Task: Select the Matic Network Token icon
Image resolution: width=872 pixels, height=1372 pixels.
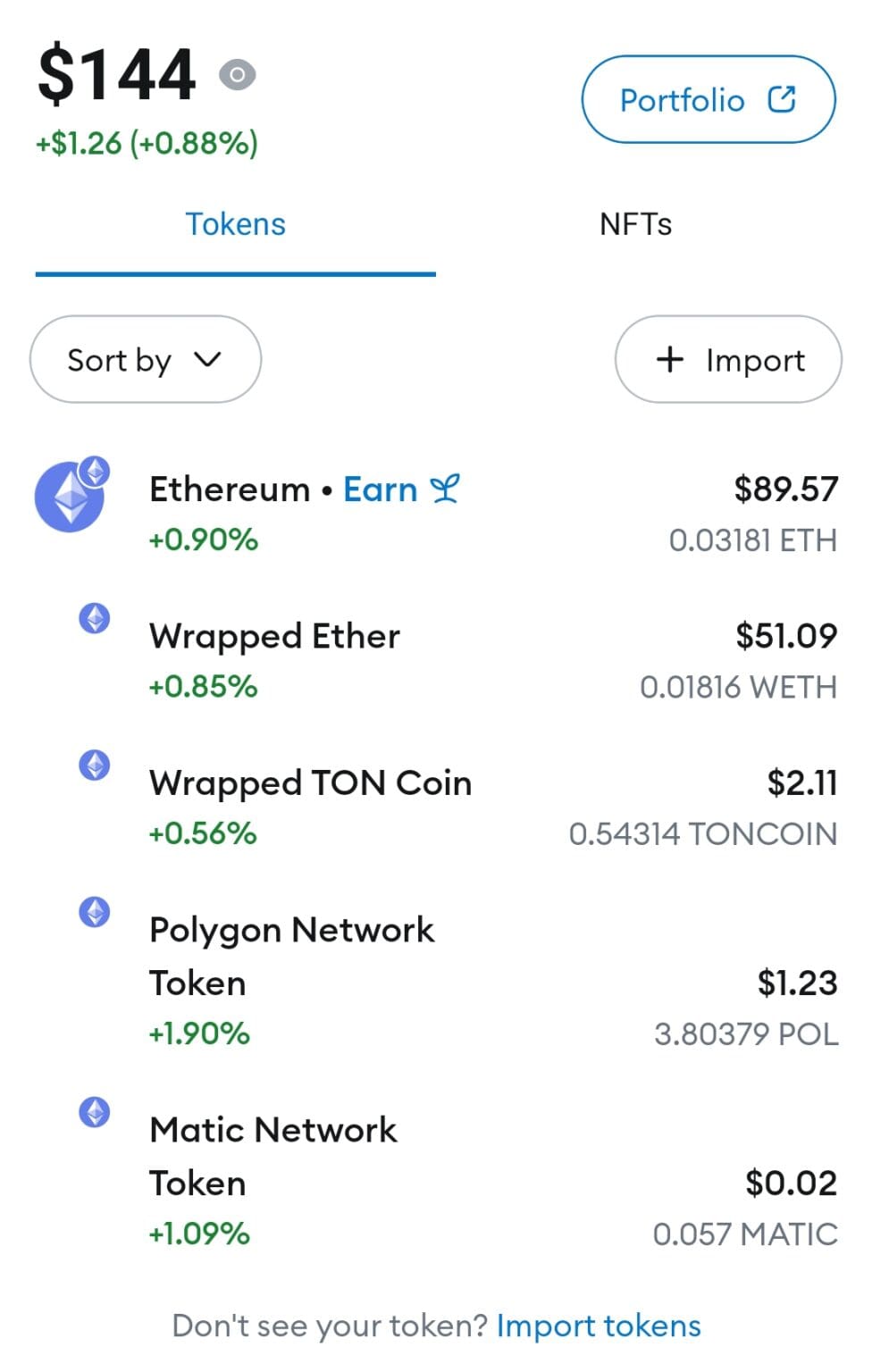Action: tap(93, 1112)
